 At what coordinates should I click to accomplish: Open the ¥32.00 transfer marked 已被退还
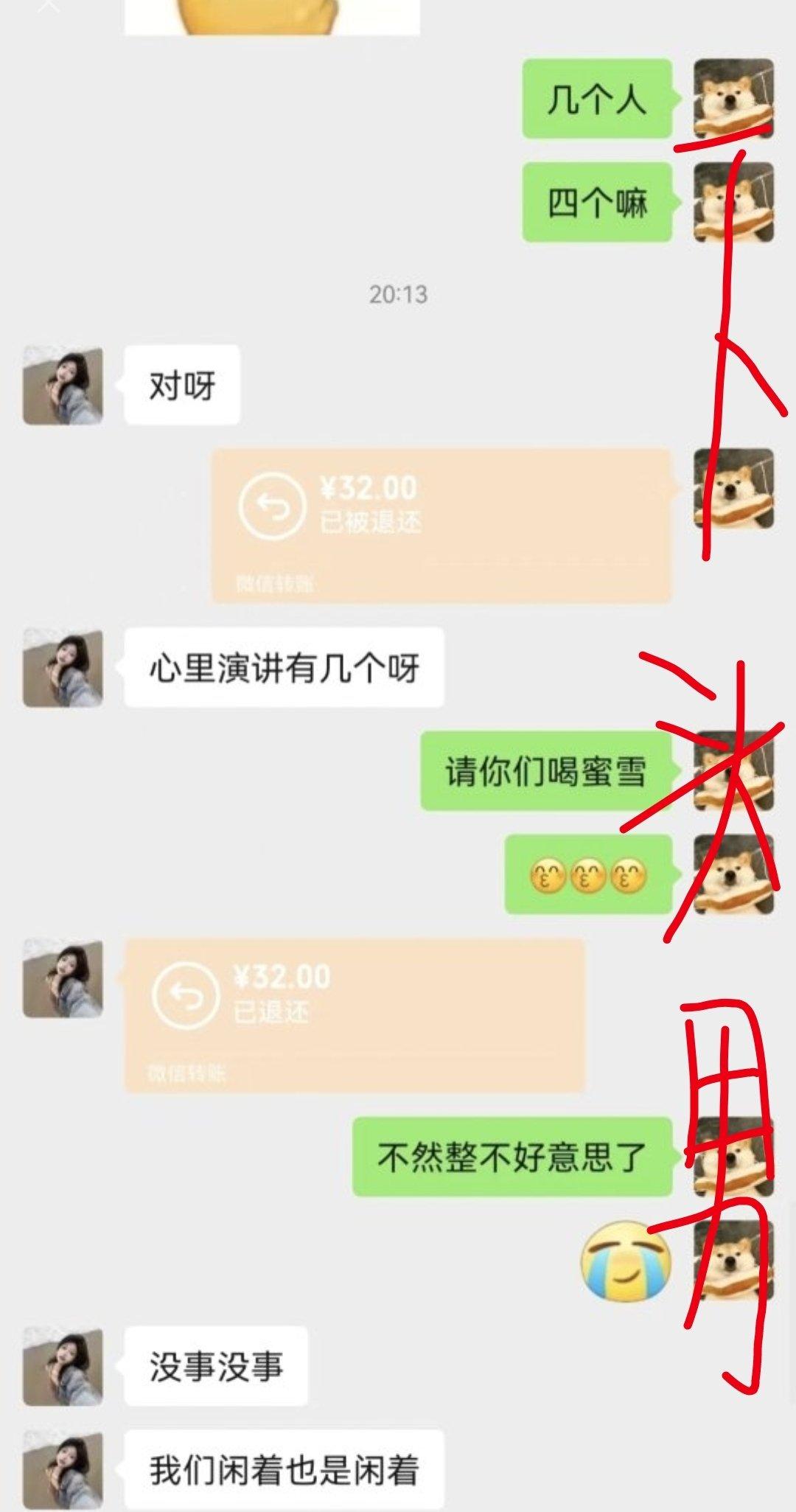tap(442, 526)
